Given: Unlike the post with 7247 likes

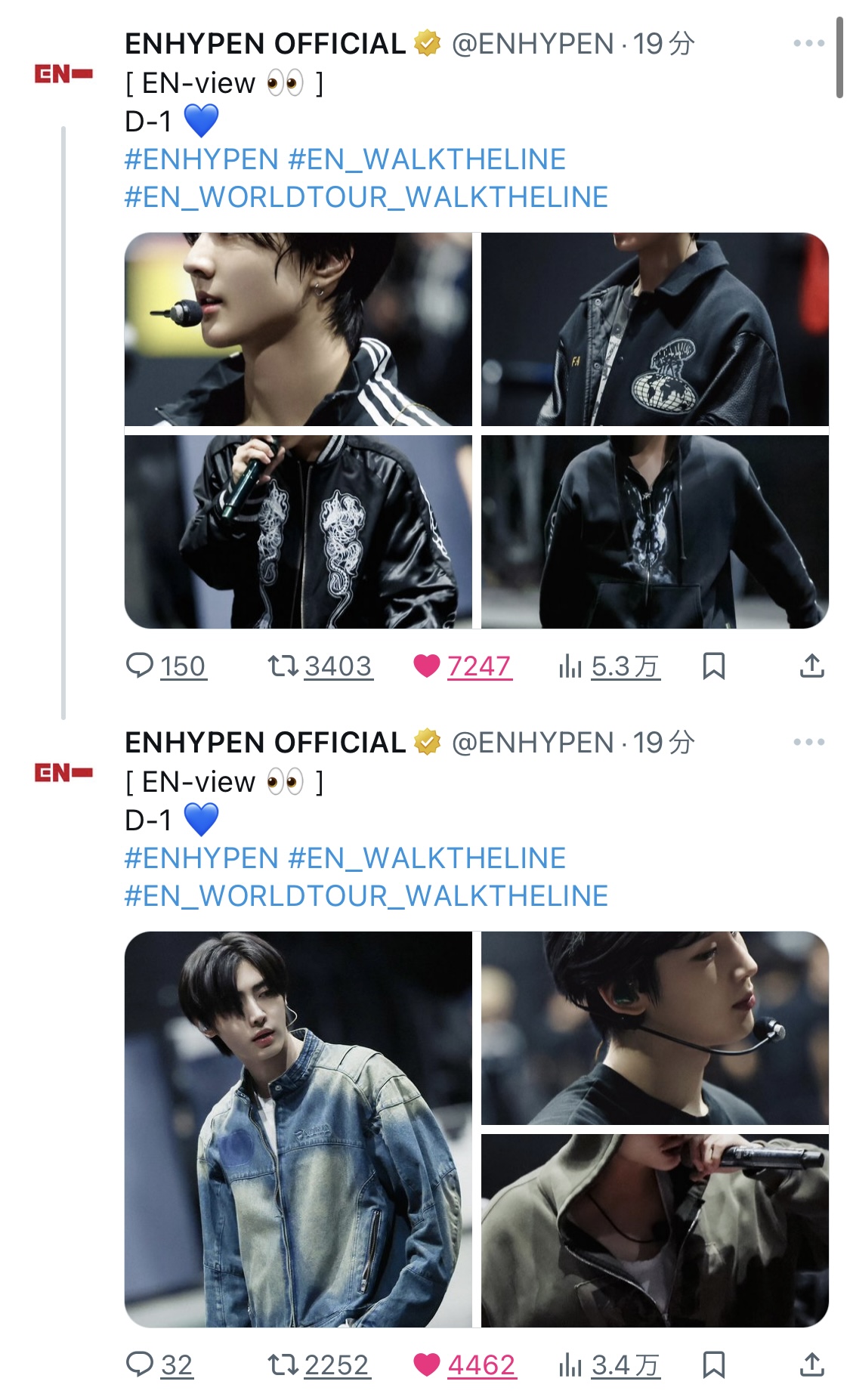Looking at the screenshot, I should click(462, 666).
